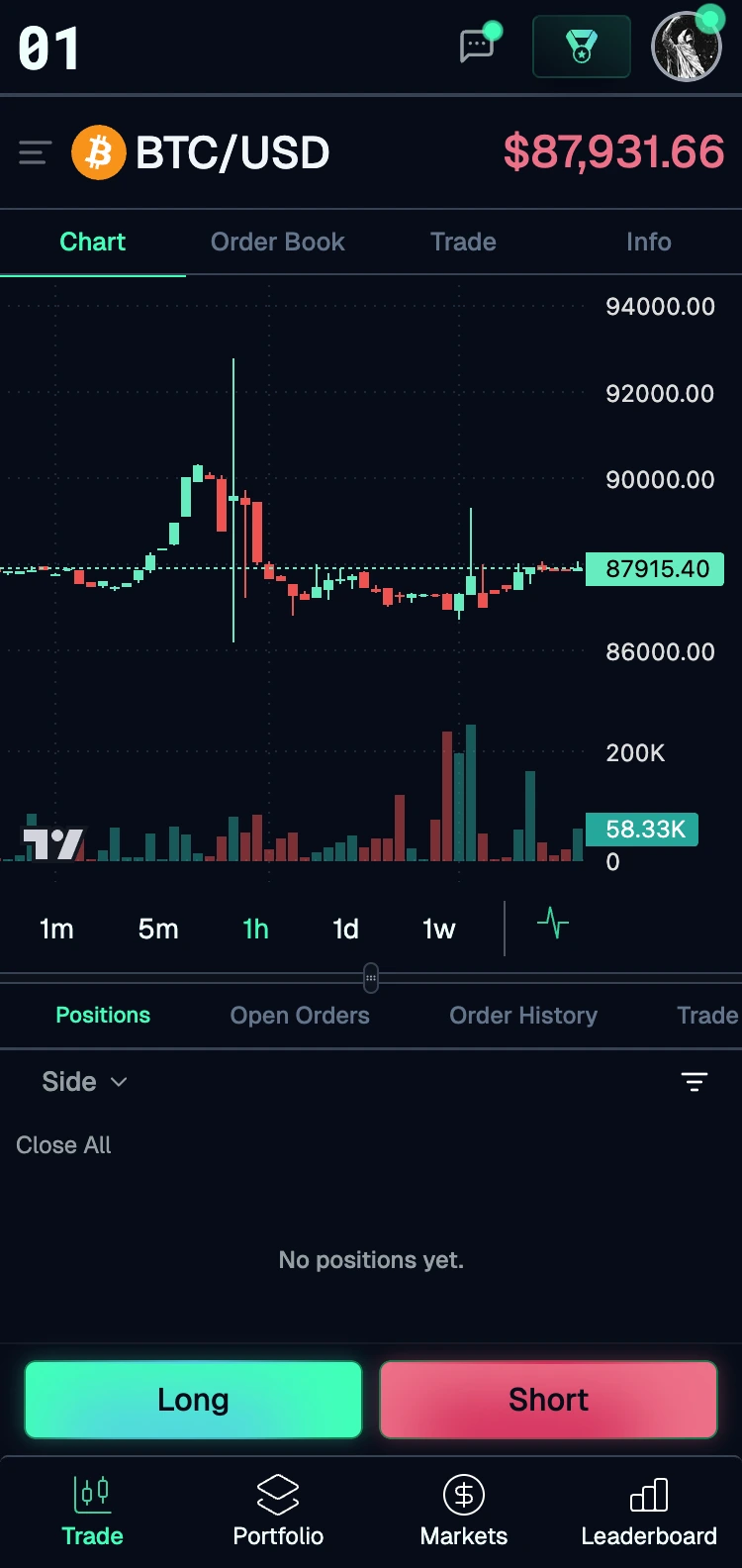Expand the Side dropdown
This screenshot has width=742, height=1568.
point(84,1081)
